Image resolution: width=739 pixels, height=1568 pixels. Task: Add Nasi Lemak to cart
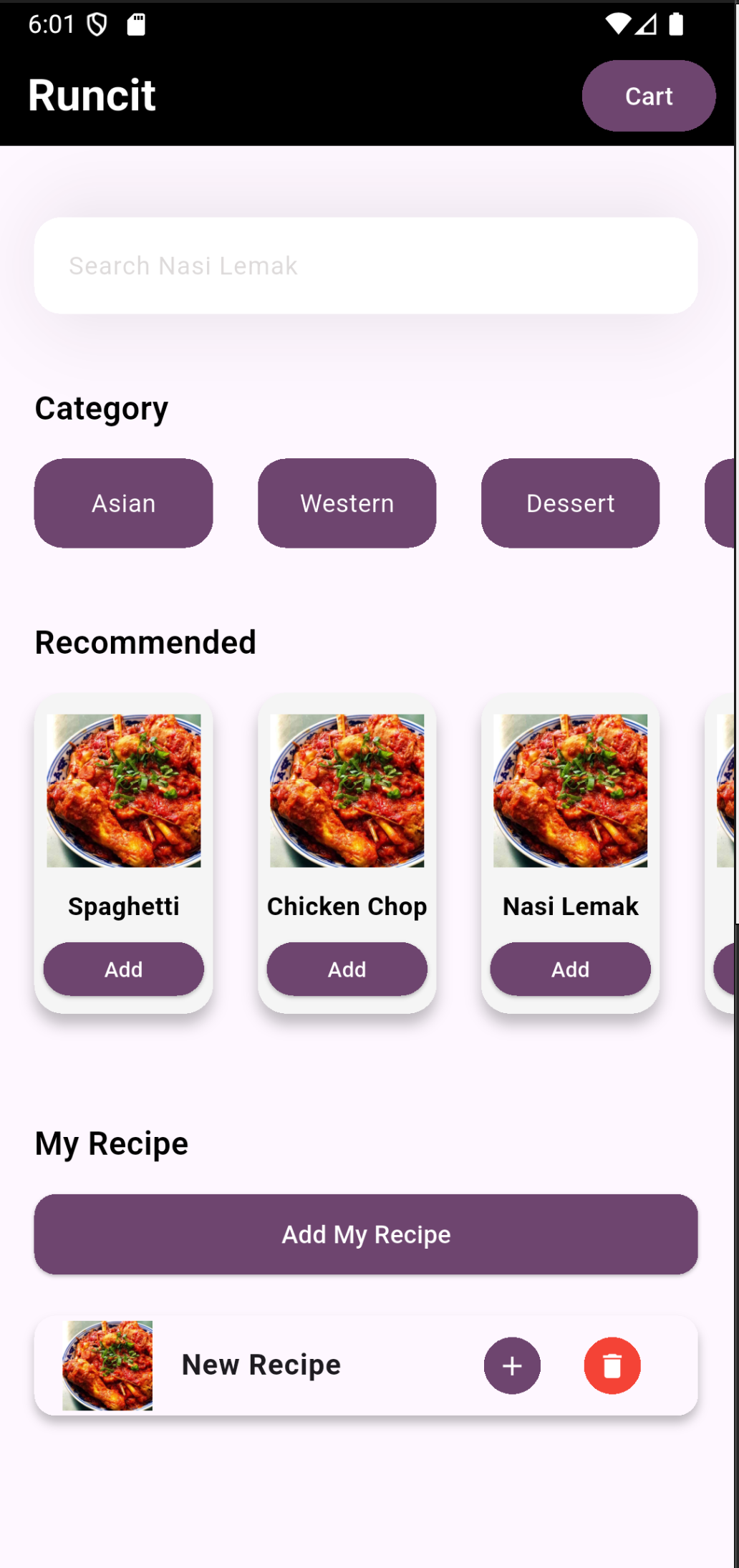570,969
